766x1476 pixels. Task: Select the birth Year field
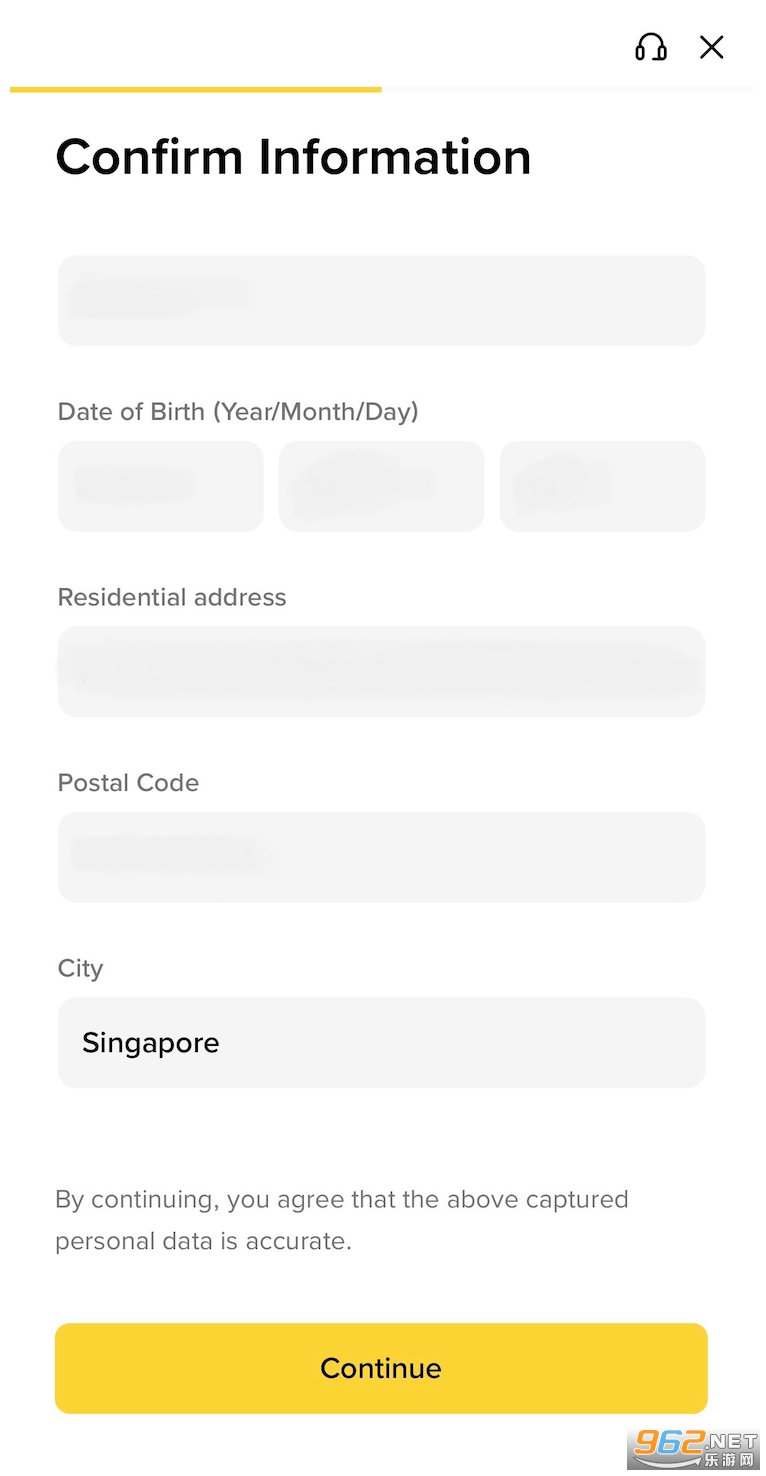click(160, 486)
